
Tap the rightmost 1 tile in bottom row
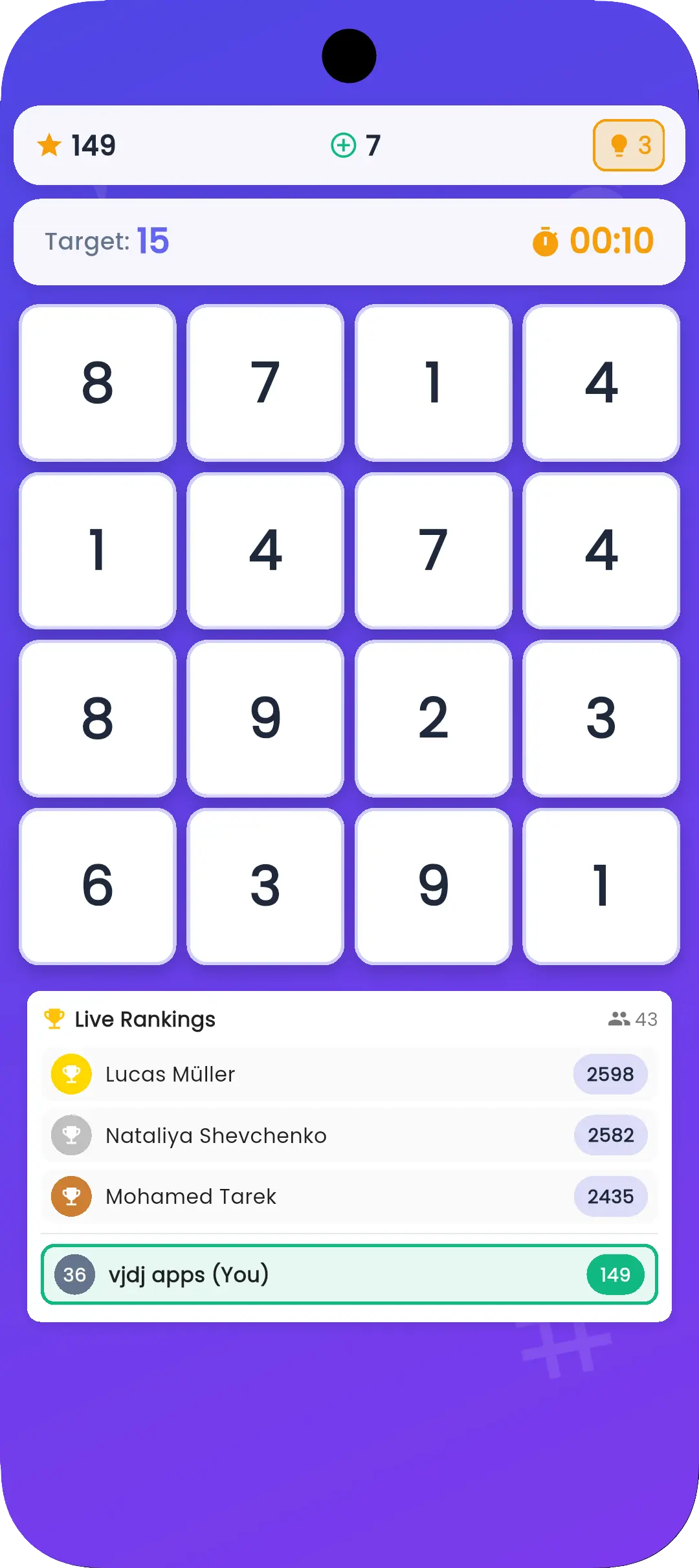point(601,887)
